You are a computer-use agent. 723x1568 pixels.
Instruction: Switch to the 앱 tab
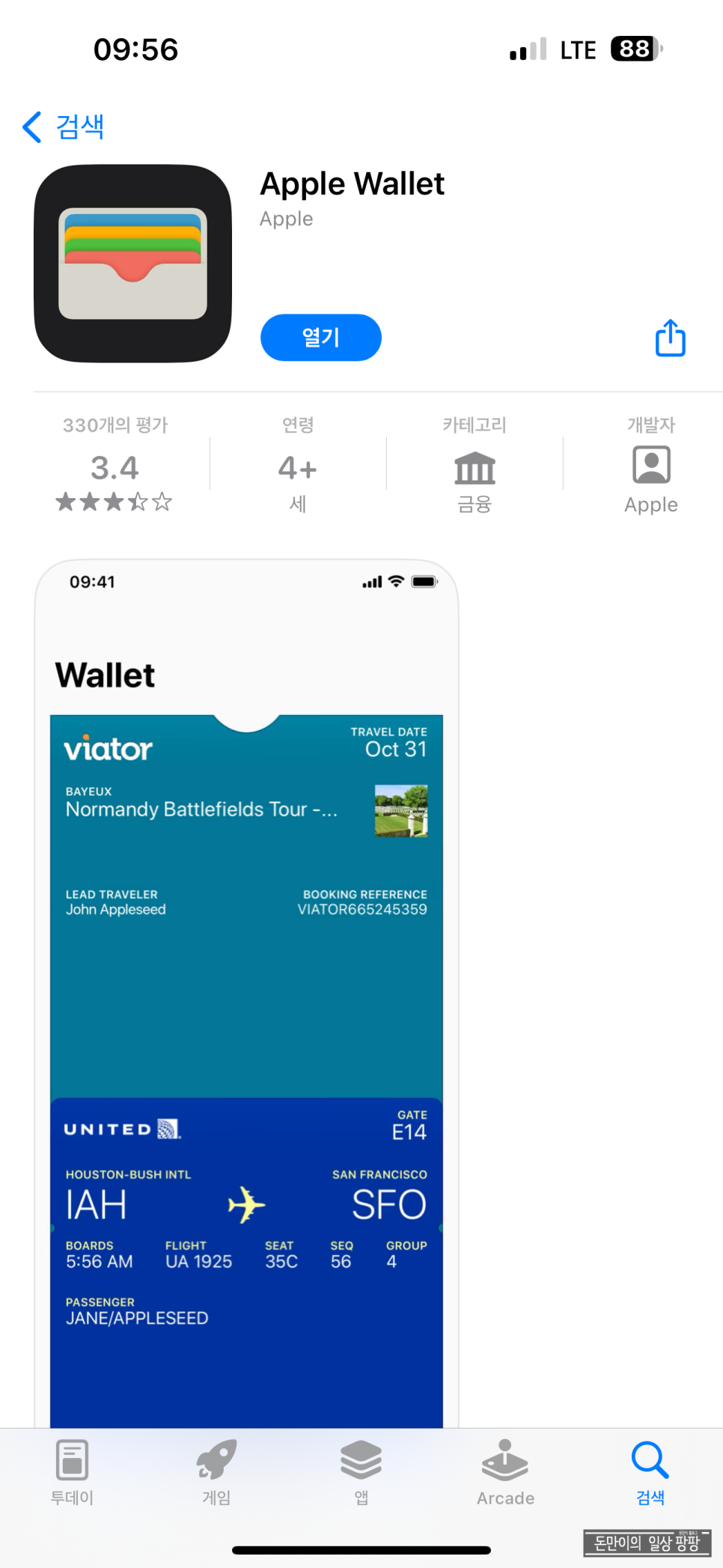[x=361, y=1472]
